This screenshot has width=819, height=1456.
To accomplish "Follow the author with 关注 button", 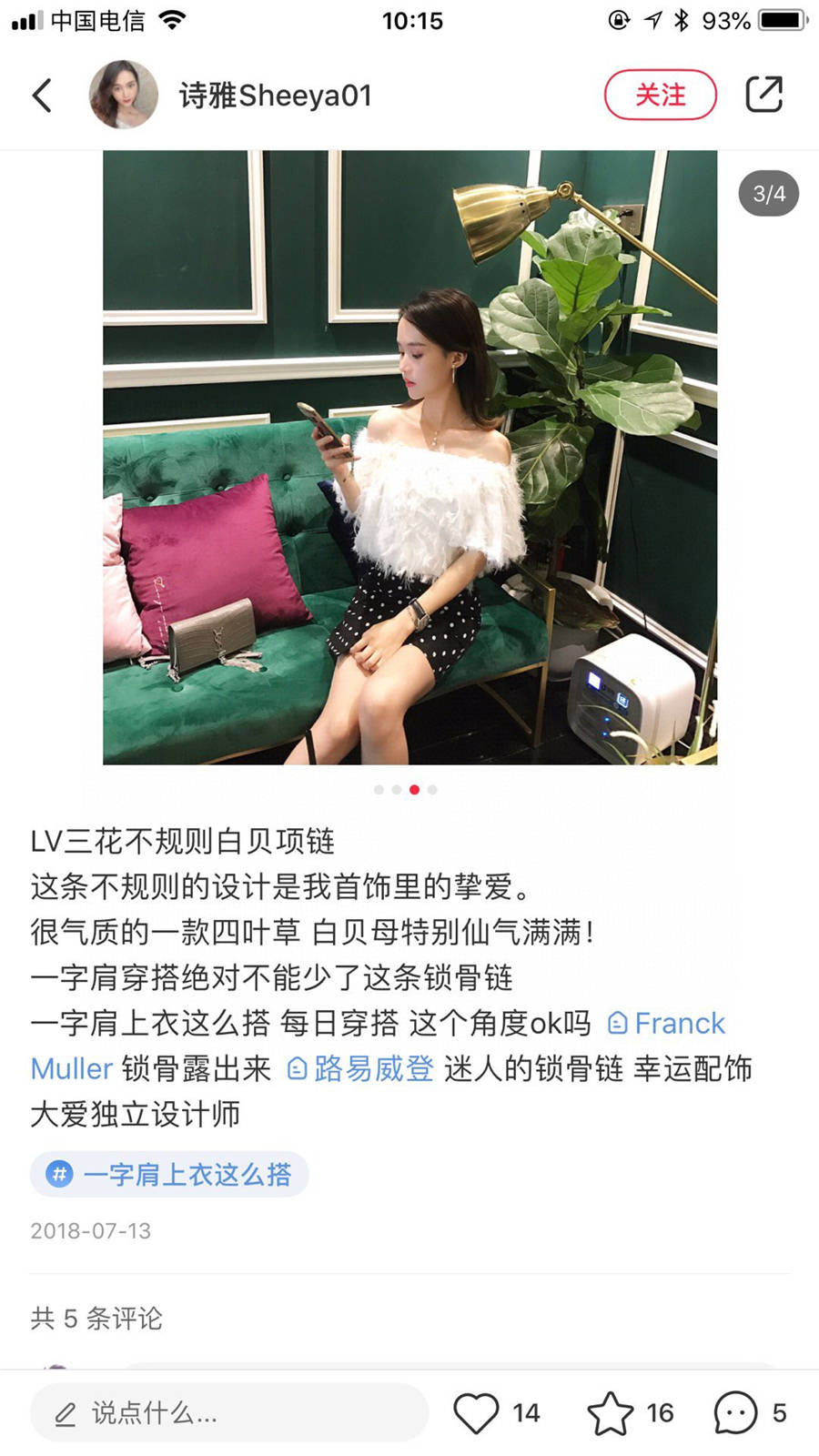I will 660,95.
